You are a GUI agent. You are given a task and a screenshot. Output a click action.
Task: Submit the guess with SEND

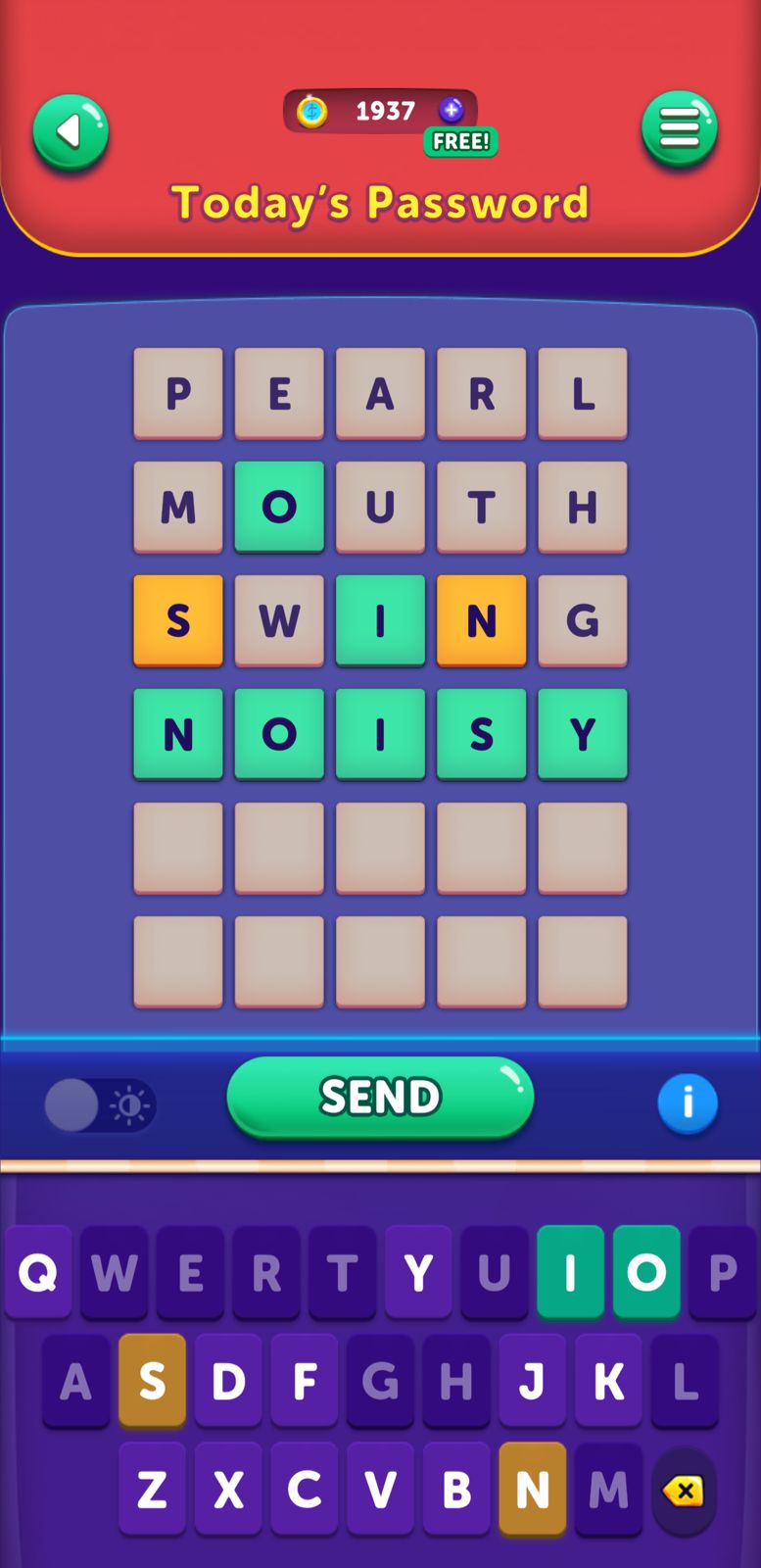tap(380, 1097)
